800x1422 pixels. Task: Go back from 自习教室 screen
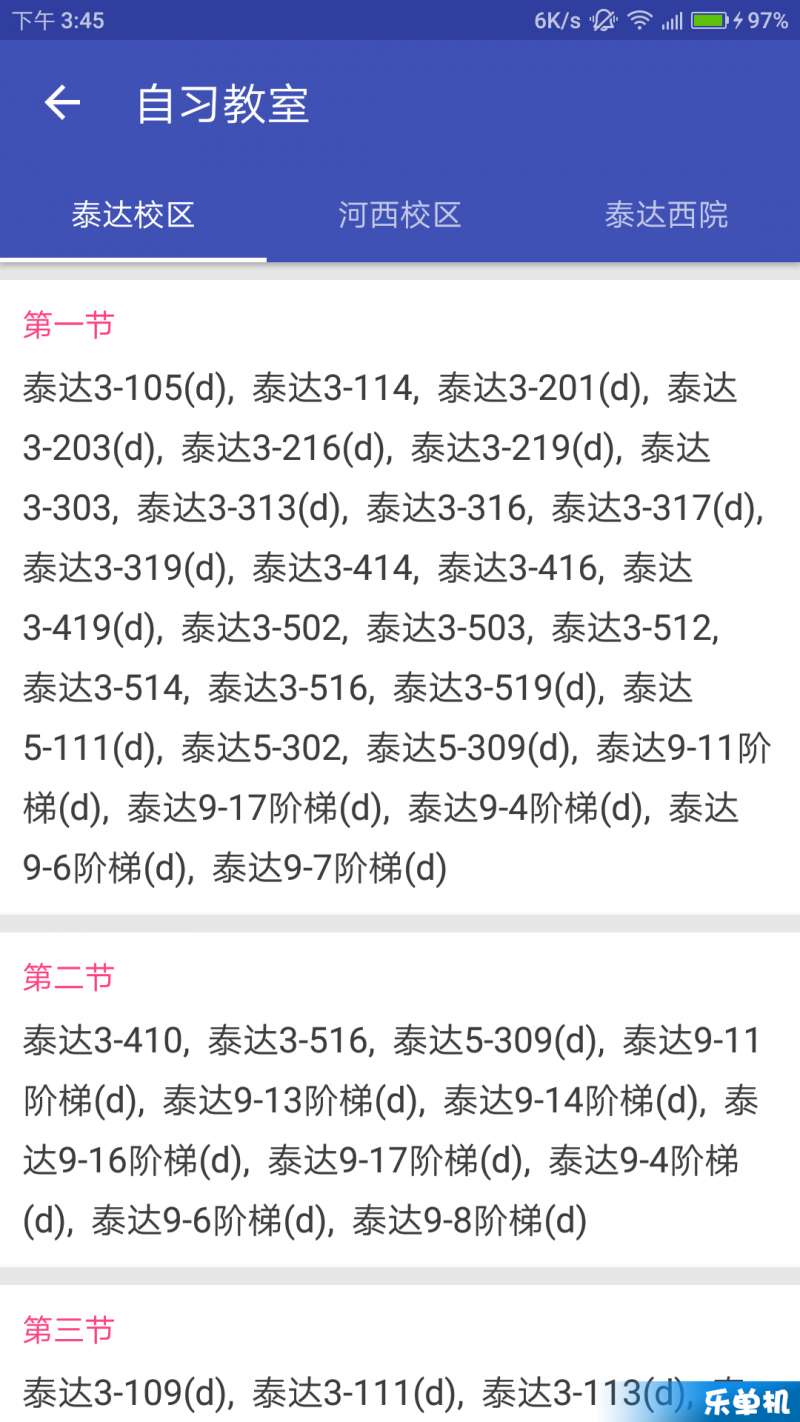[62, 103]
